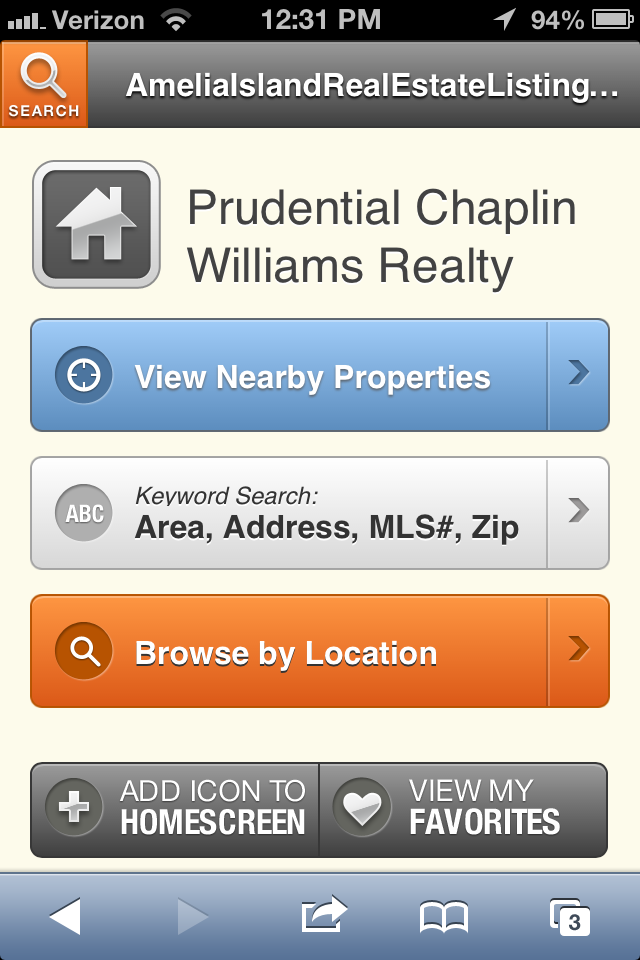
Task: Tap the orange Search icon
Action: pyautogui.click(x=44, y=85)
